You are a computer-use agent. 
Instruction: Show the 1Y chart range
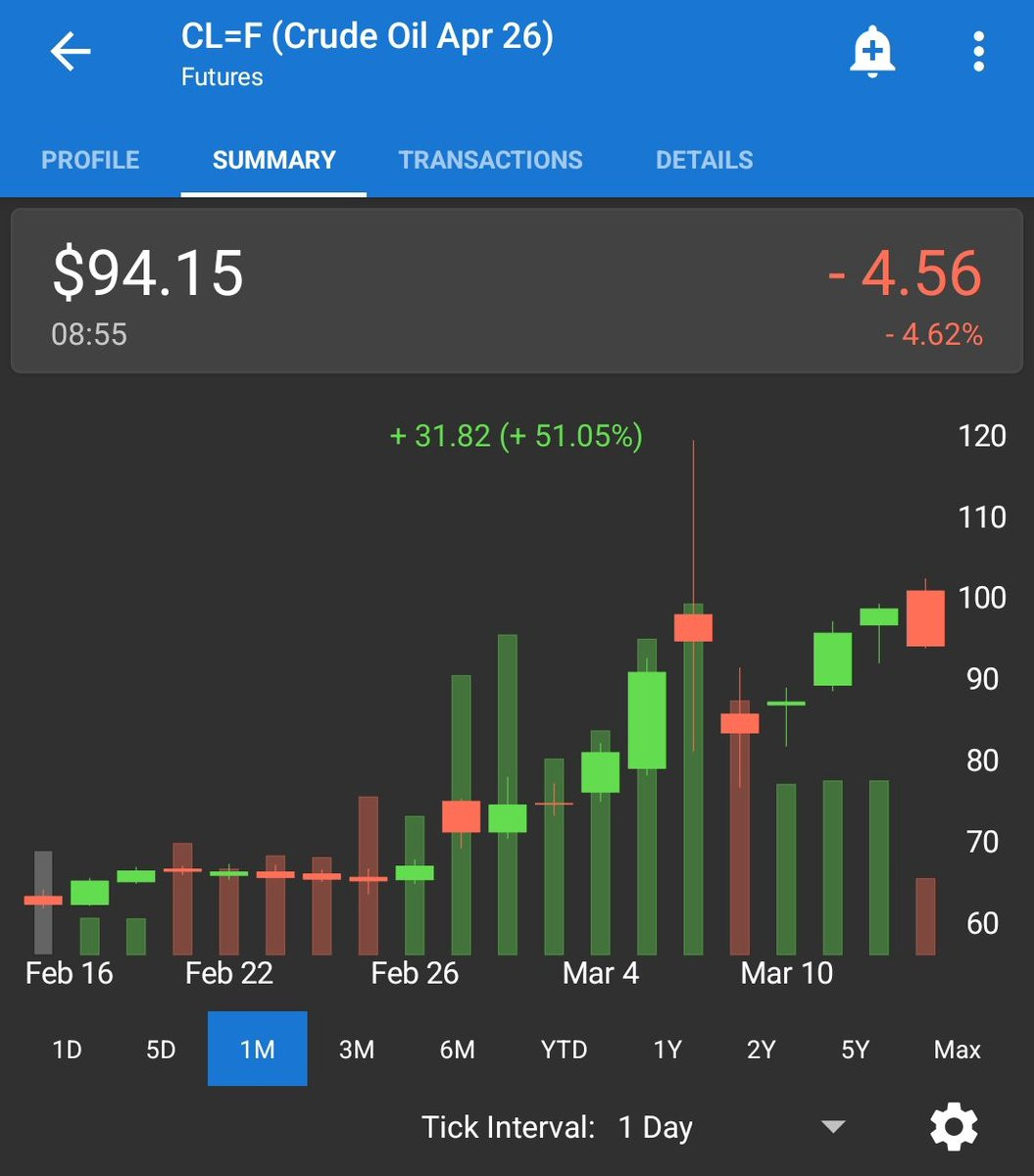coord(666,1050)
